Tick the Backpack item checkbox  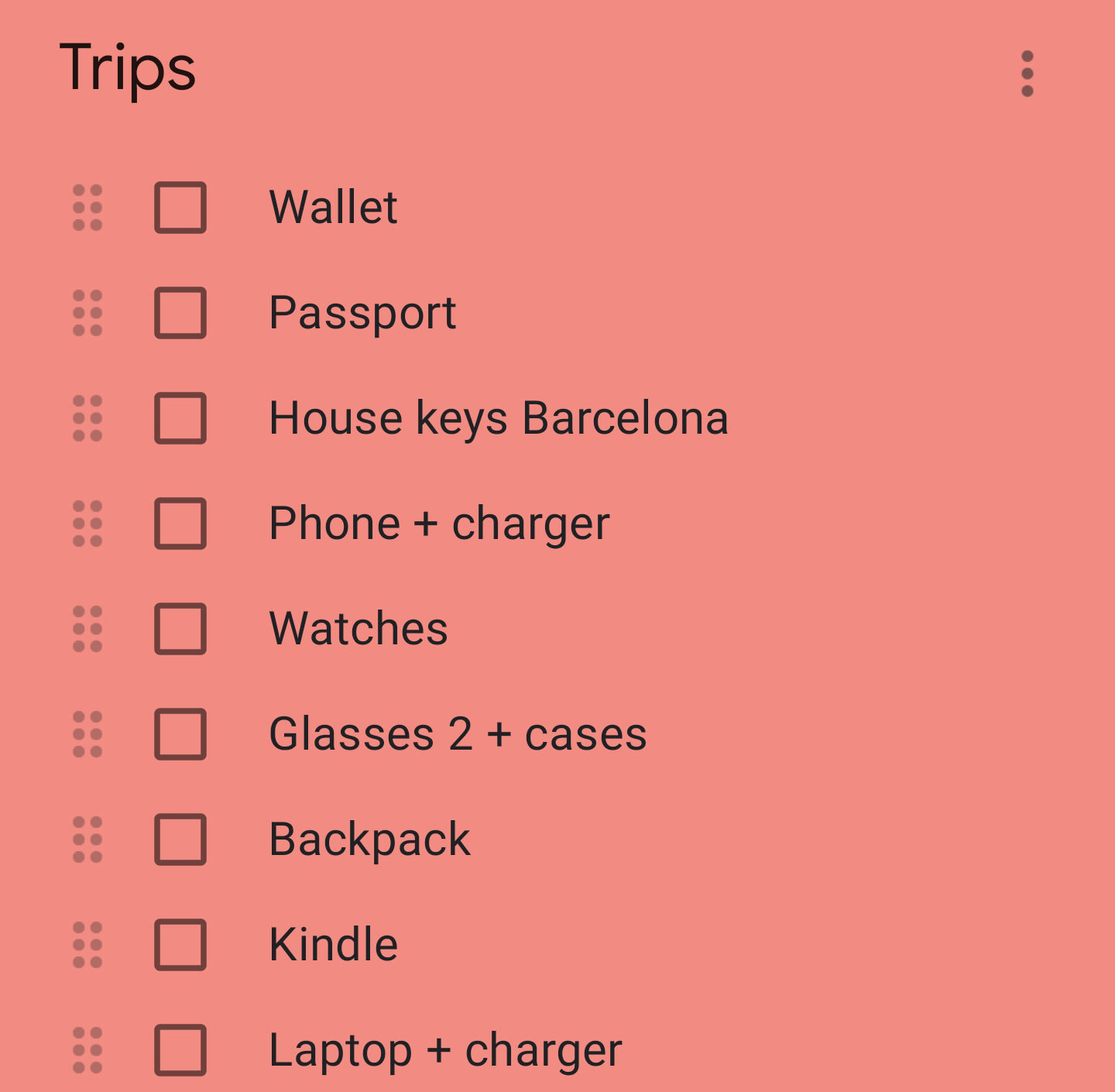180,840
